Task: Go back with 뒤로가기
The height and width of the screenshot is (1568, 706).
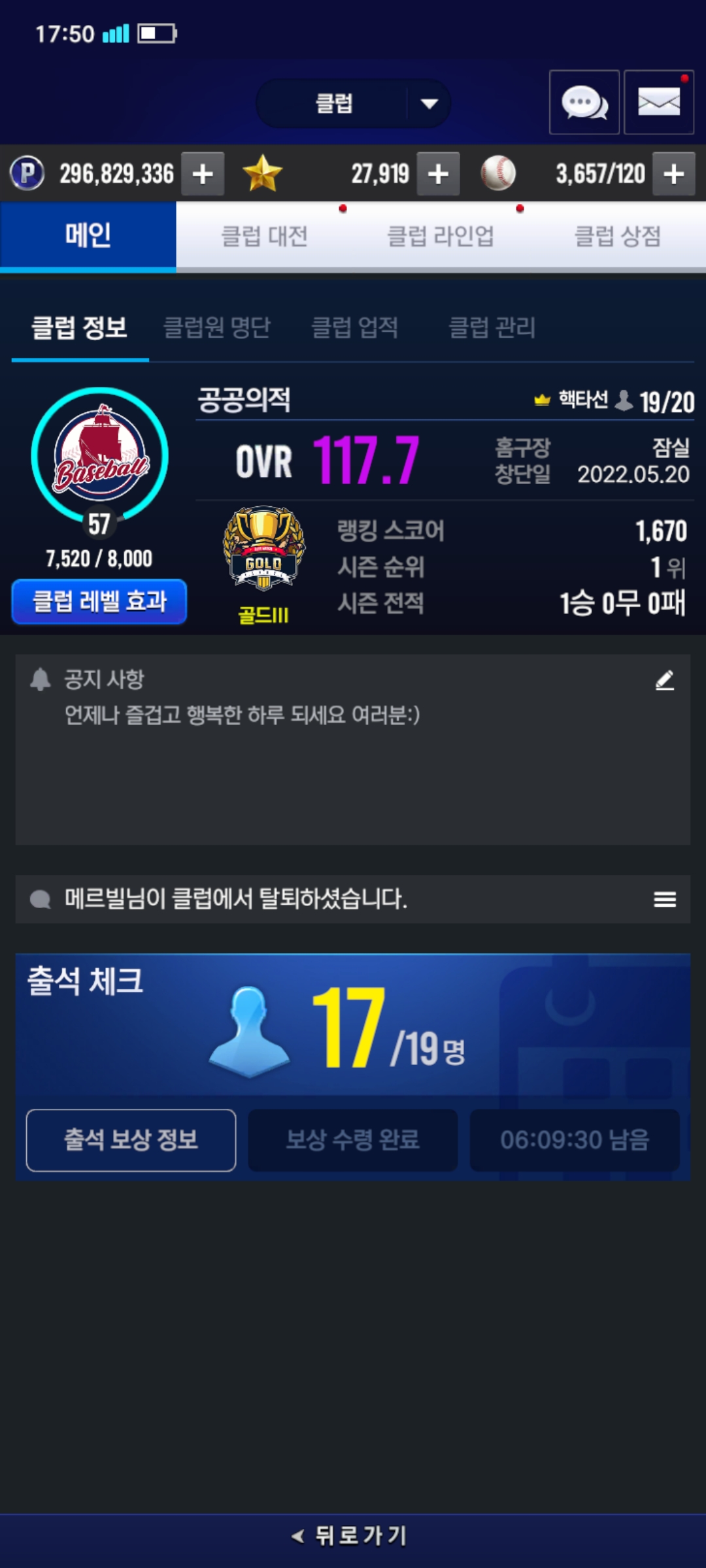Action: [x=351, y=1535]
